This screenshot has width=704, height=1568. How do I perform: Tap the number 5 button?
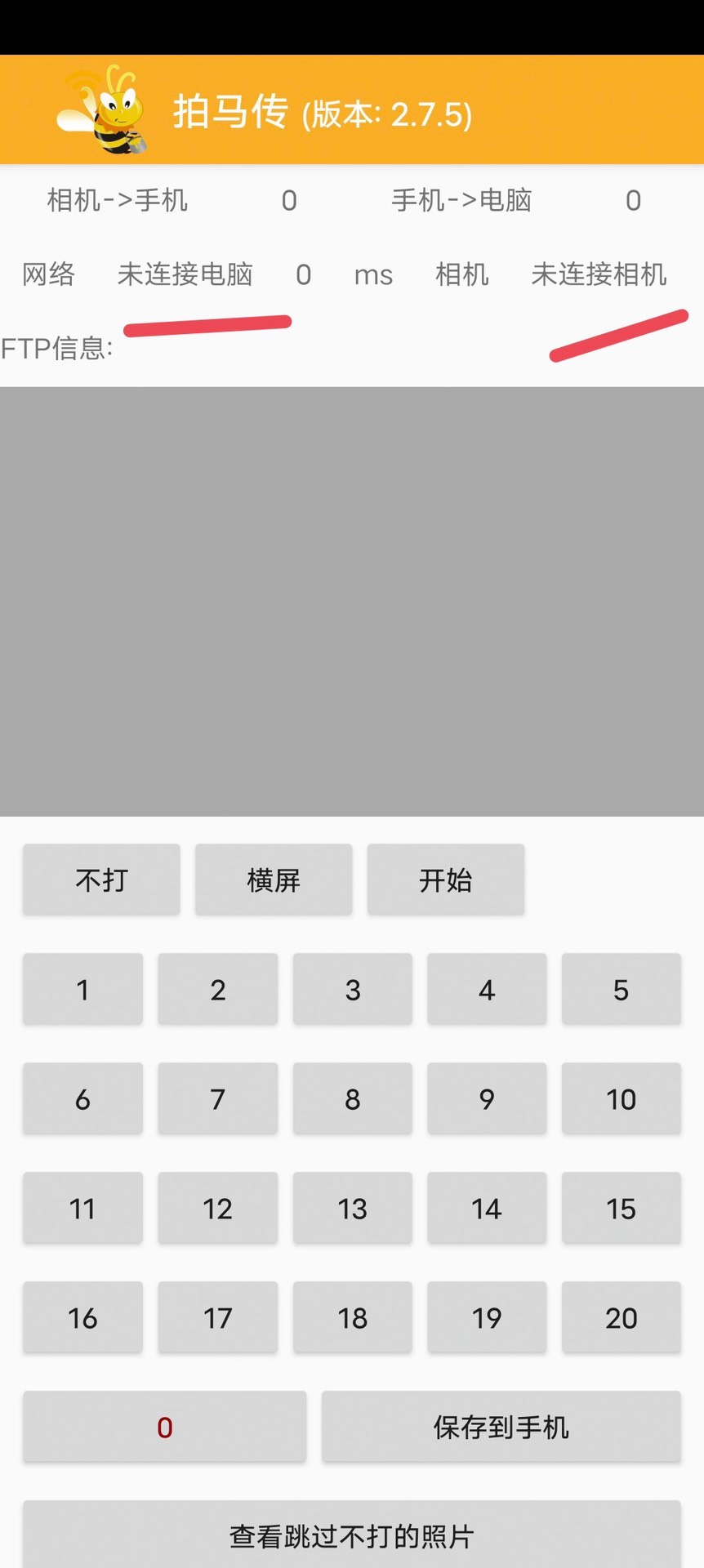[621, 989]
